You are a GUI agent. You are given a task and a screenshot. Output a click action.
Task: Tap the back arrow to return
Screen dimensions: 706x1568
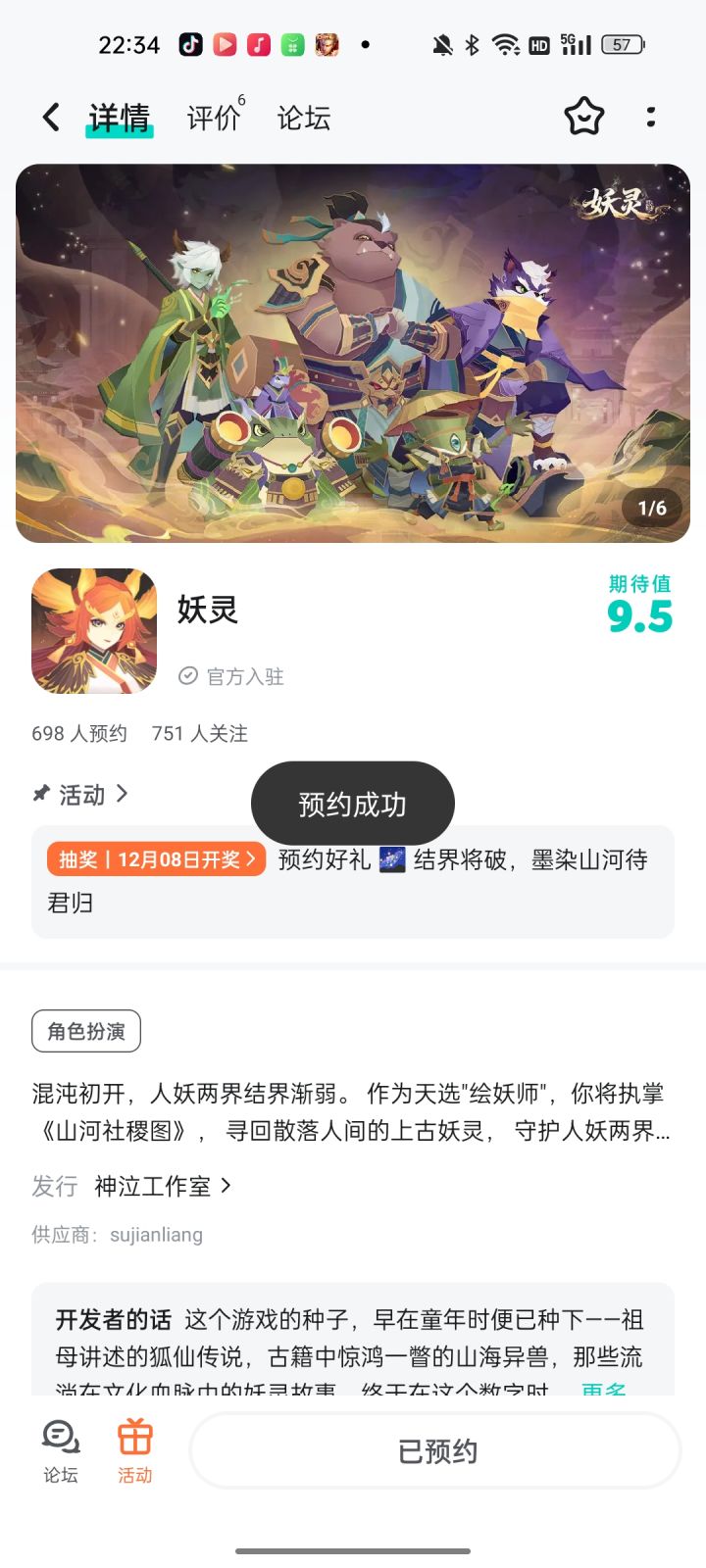point(50,116)
